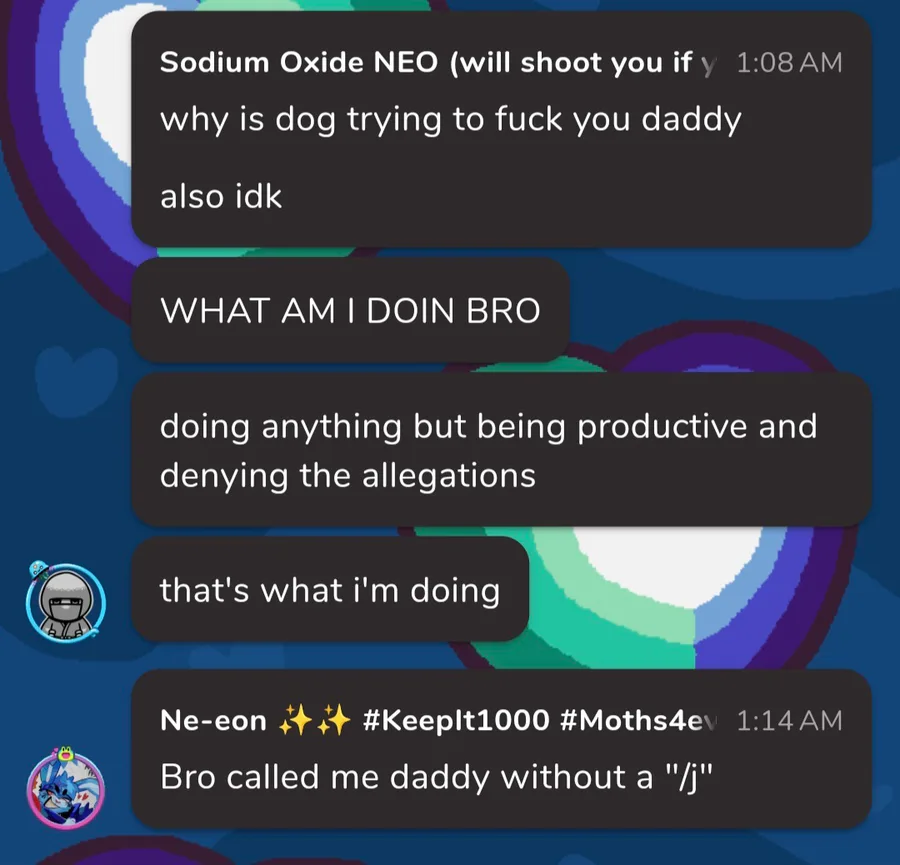Image resolution: width=900 pixels, height=865 pixels.
Task: Open Sodium Oxide NEO's gray avatar profile
Action: pos(65,601)
